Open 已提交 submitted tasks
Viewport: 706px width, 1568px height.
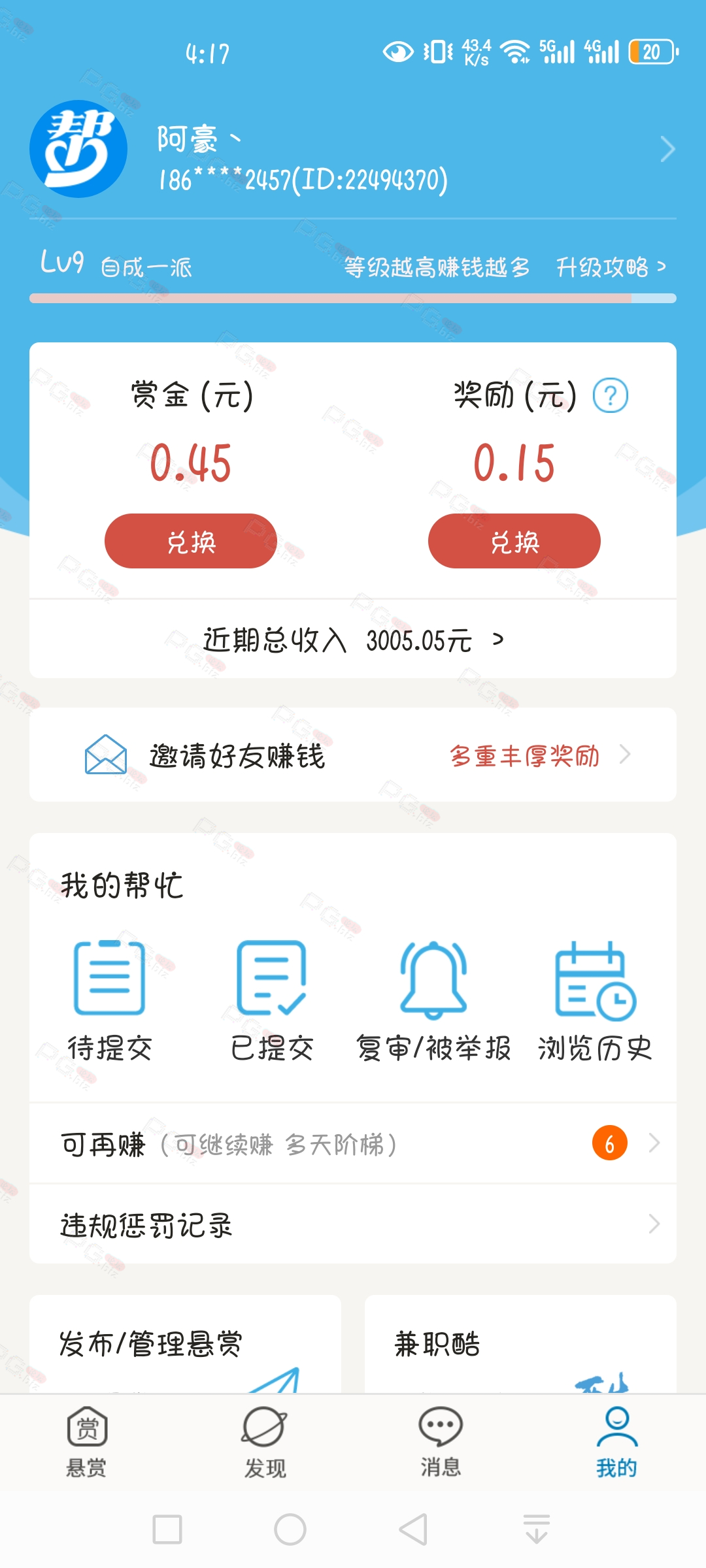click(272, 1001)
